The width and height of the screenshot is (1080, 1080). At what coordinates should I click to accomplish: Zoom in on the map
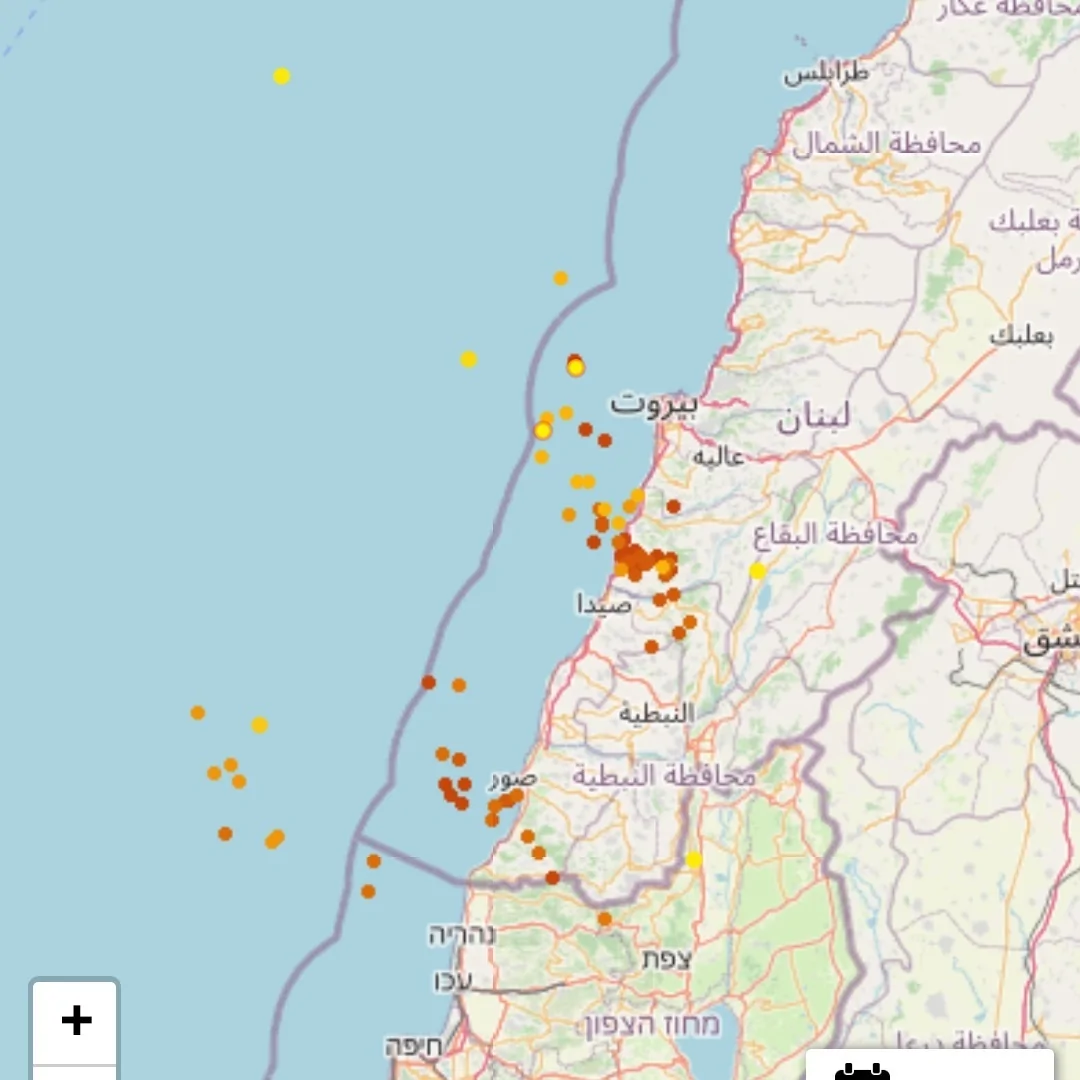[76, 1021]
